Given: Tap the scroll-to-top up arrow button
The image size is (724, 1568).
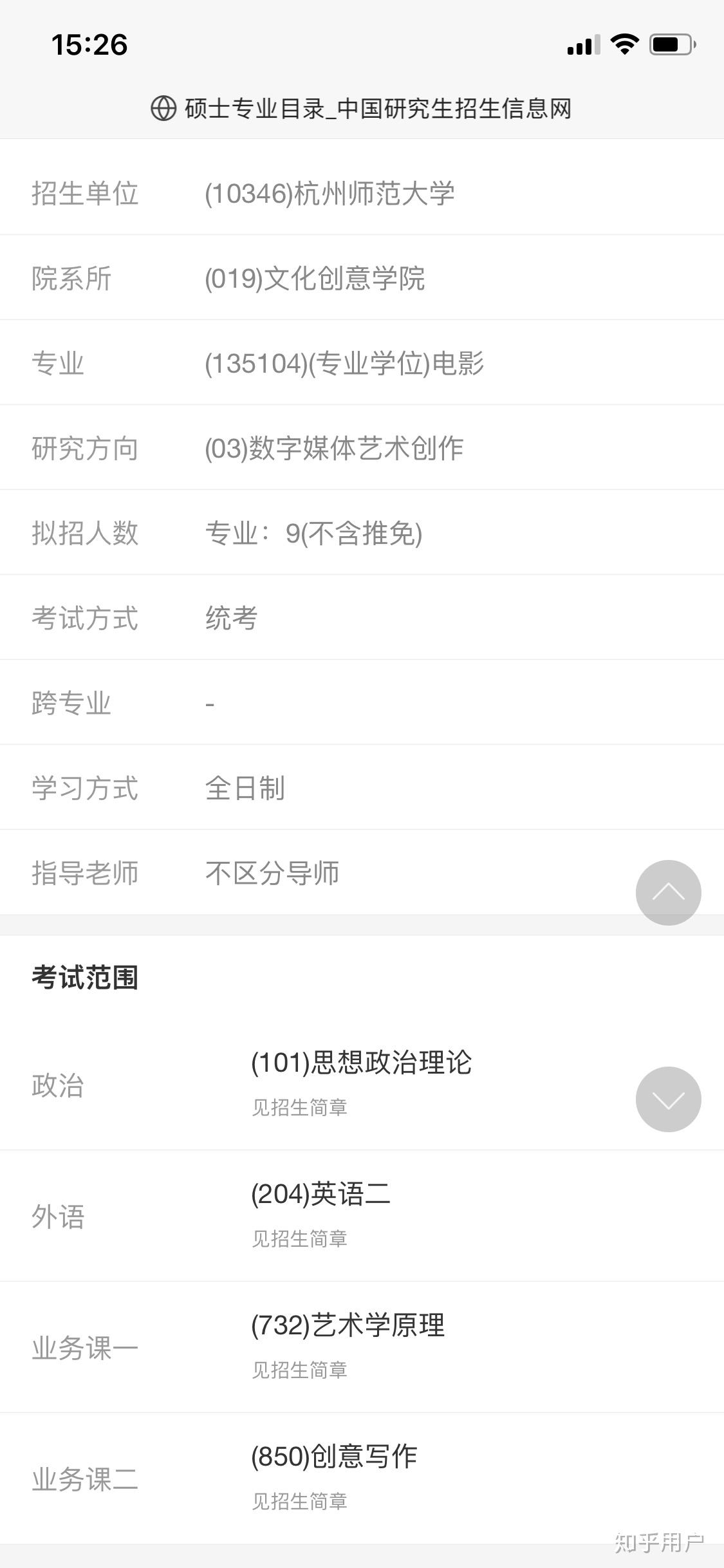Looking at the screenshot, I should click(x=668, y=892).
